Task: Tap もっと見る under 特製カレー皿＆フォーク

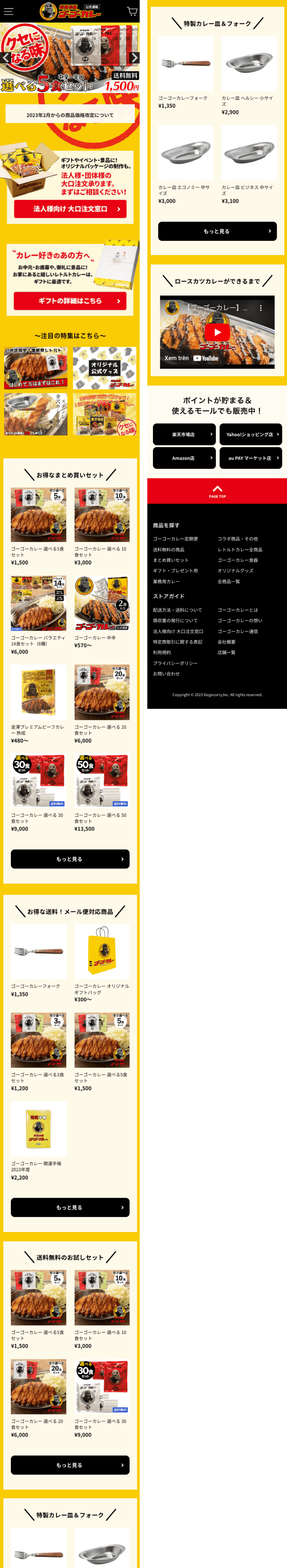Action: (217, 231)
